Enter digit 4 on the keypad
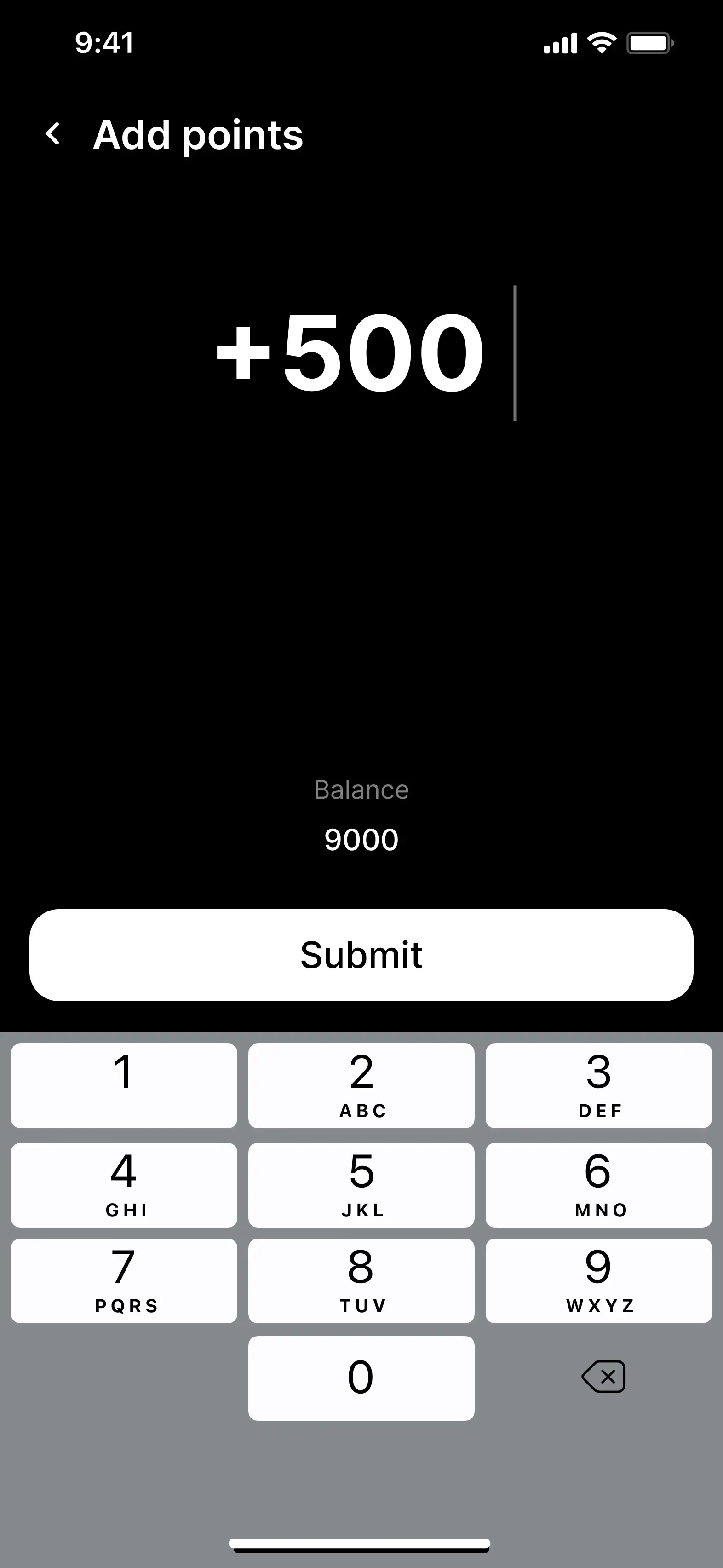Image resolution: width=723 pixels, height=1568 pixels. [124, 1185]
